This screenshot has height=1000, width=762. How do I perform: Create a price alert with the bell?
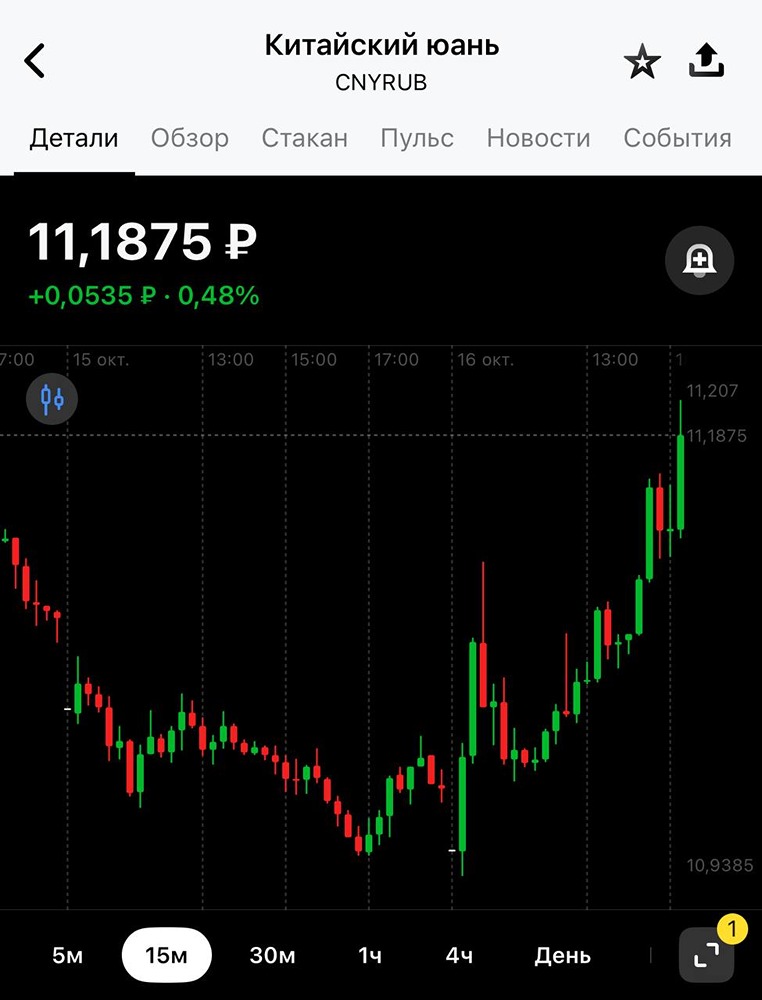[x=700, y=262]
